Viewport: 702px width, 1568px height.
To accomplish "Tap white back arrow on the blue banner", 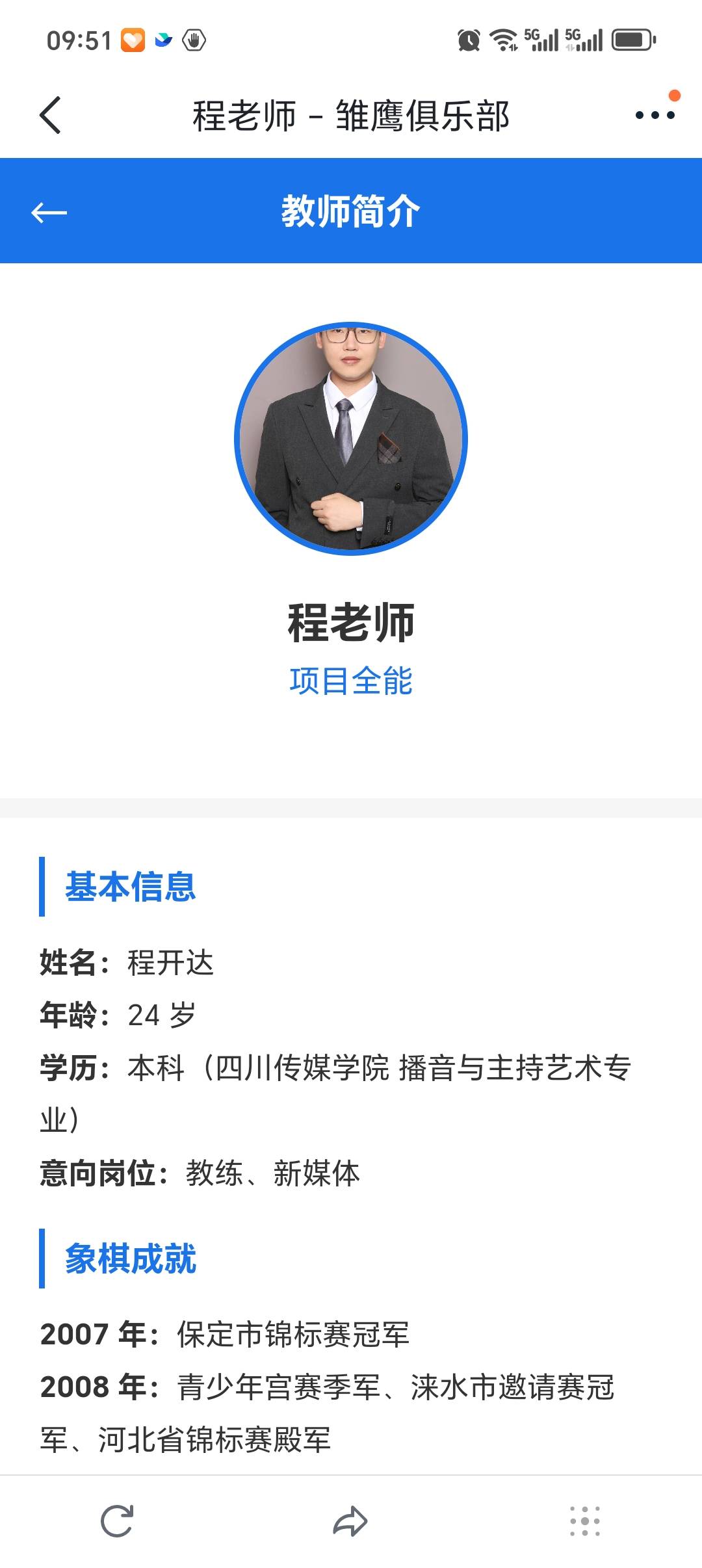I will pyautogui.click(x=49, y=213).
